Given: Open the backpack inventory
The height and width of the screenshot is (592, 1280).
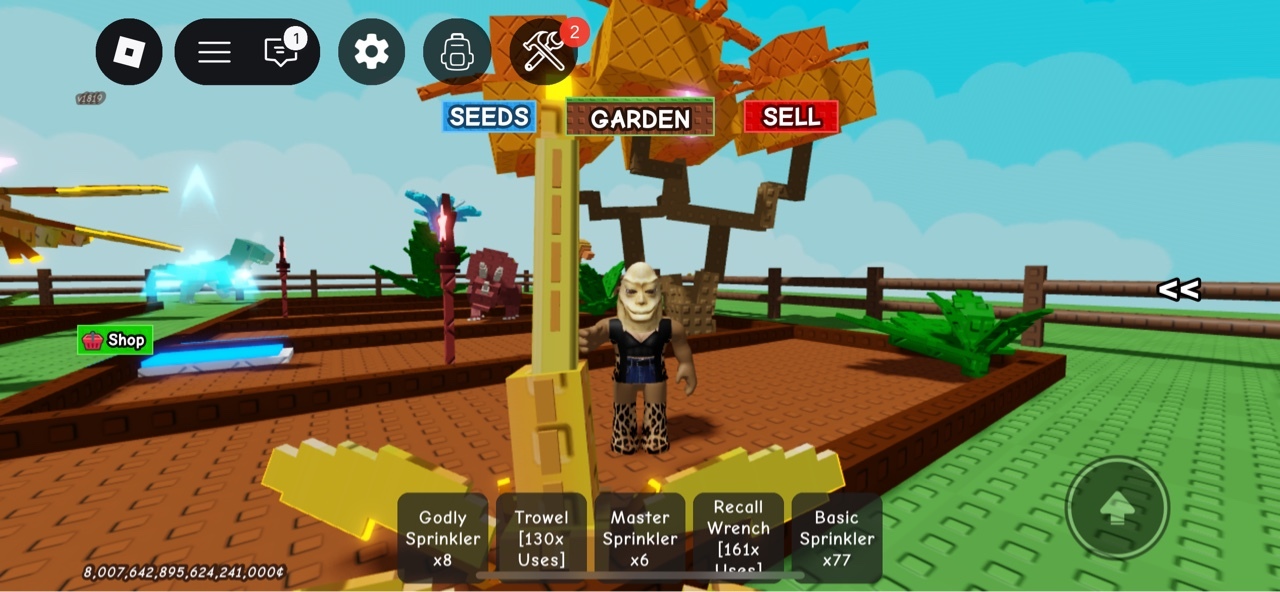Looking at the screenshot, I should [x=457, y=52].
